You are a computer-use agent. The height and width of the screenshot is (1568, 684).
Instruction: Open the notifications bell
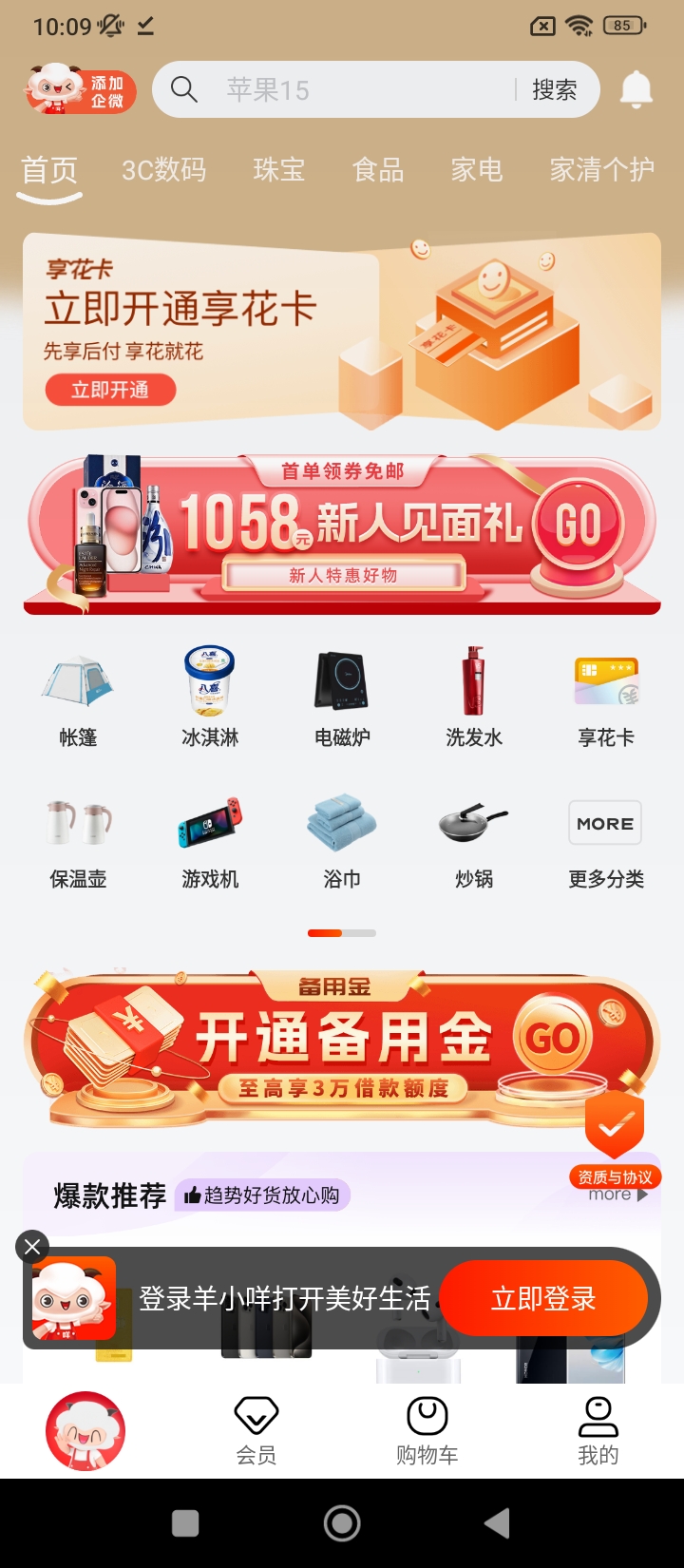tap(636, 90)
